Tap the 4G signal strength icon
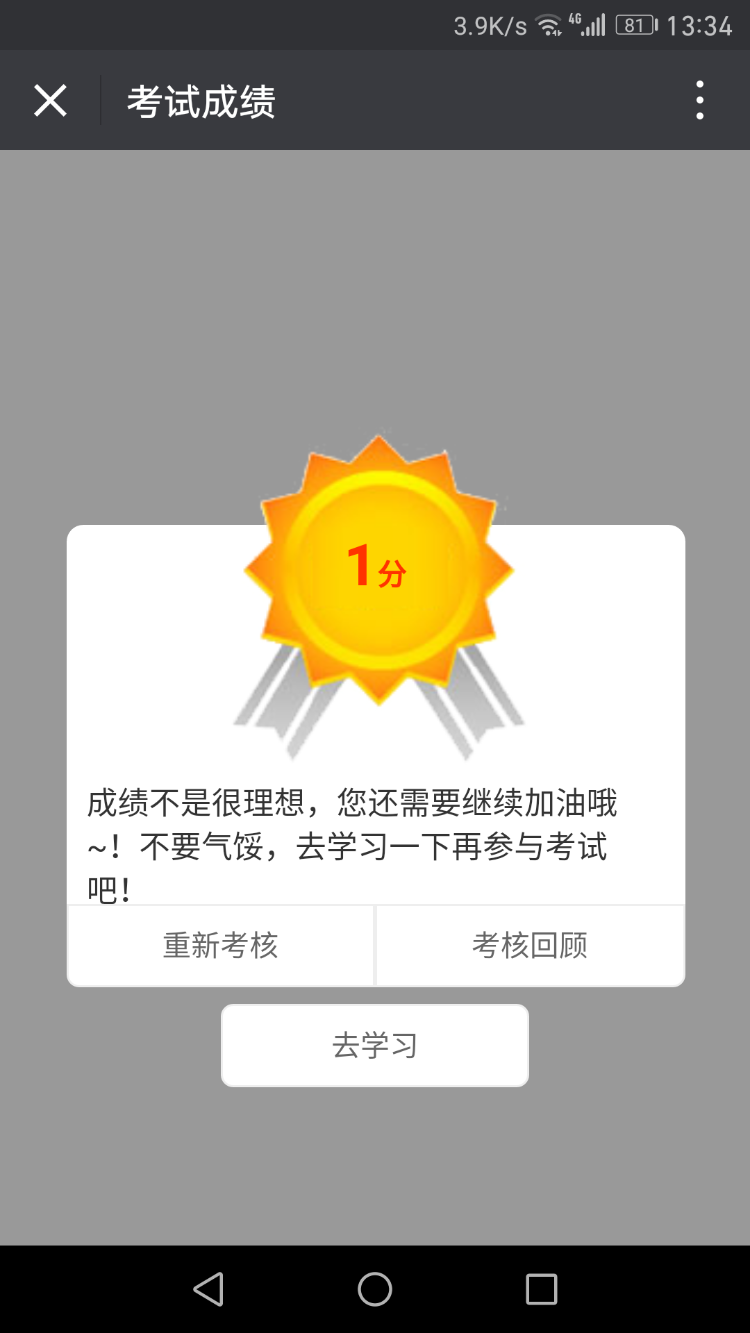The height and width of the screenshot is (1333, 750). point(589,23)
